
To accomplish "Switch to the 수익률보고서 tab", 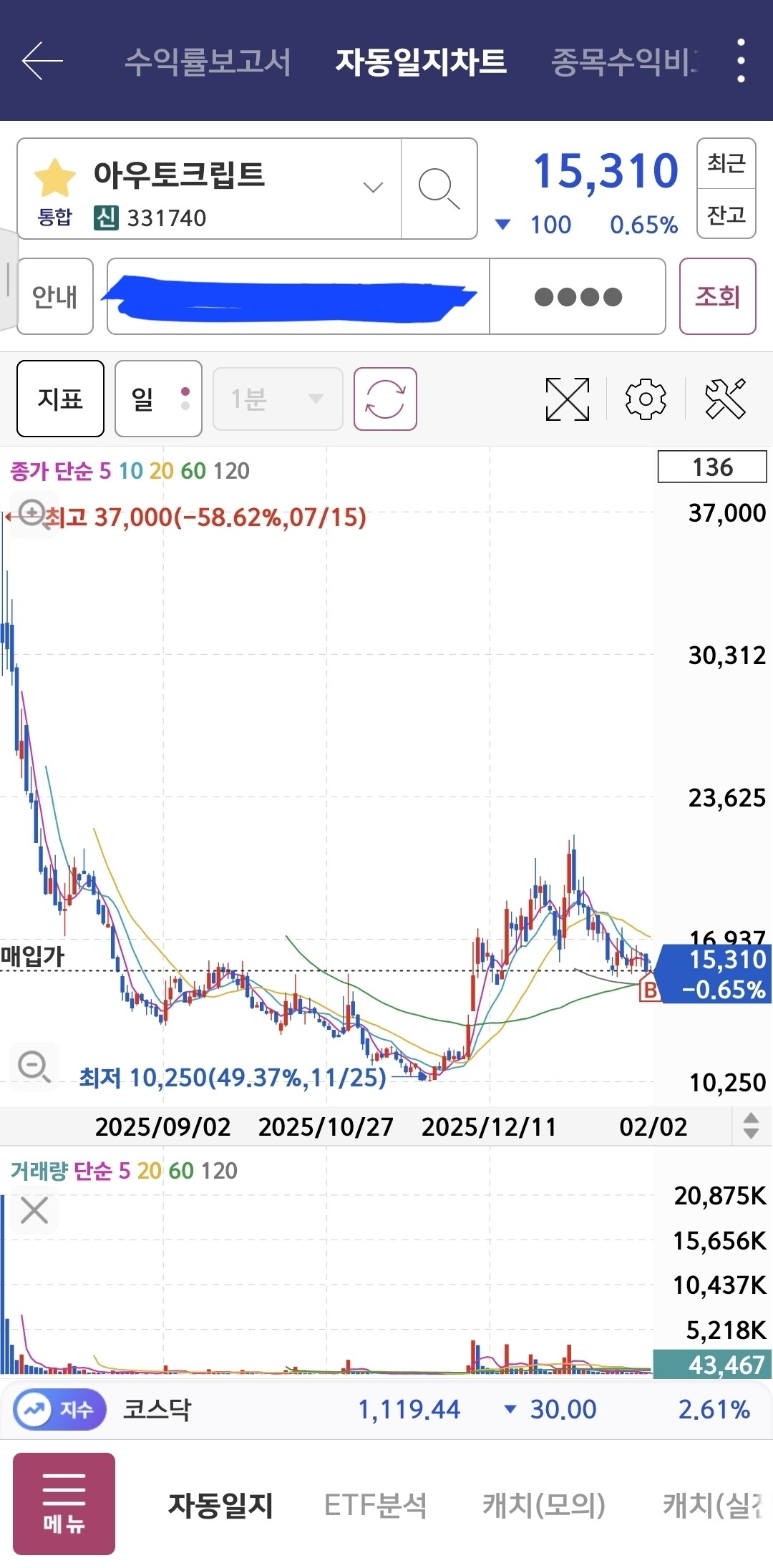I will pos(208,62).
